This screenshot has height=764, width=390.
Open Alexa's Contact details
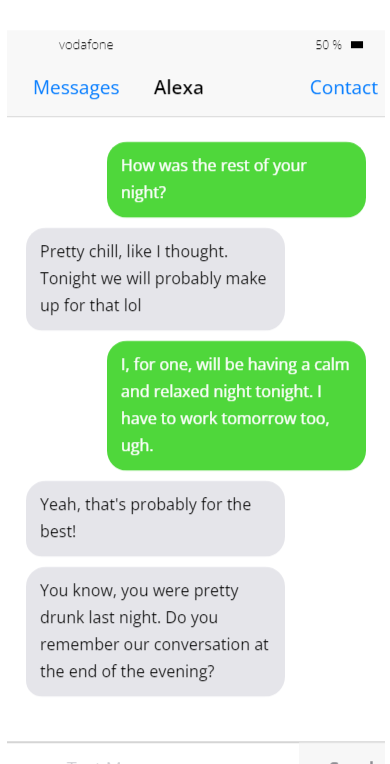(x=344, y=88)
